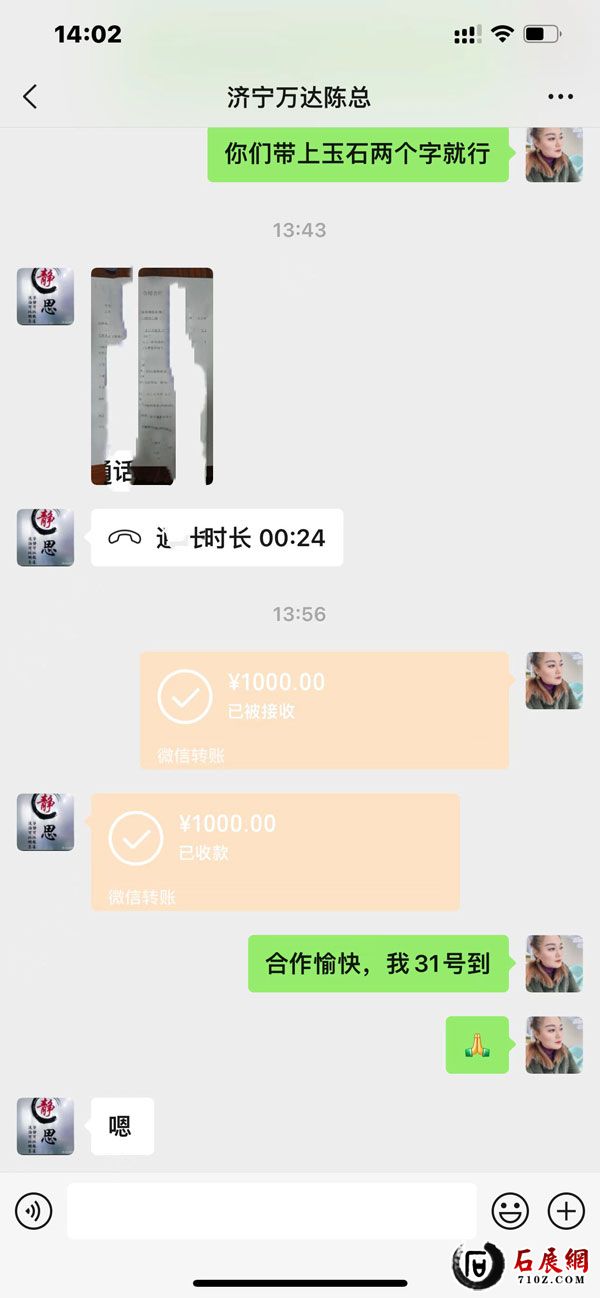The height and width of the screenshot is (1298, 600).
Task: Open the photo sent at 13:43
Action: point(152,376)
